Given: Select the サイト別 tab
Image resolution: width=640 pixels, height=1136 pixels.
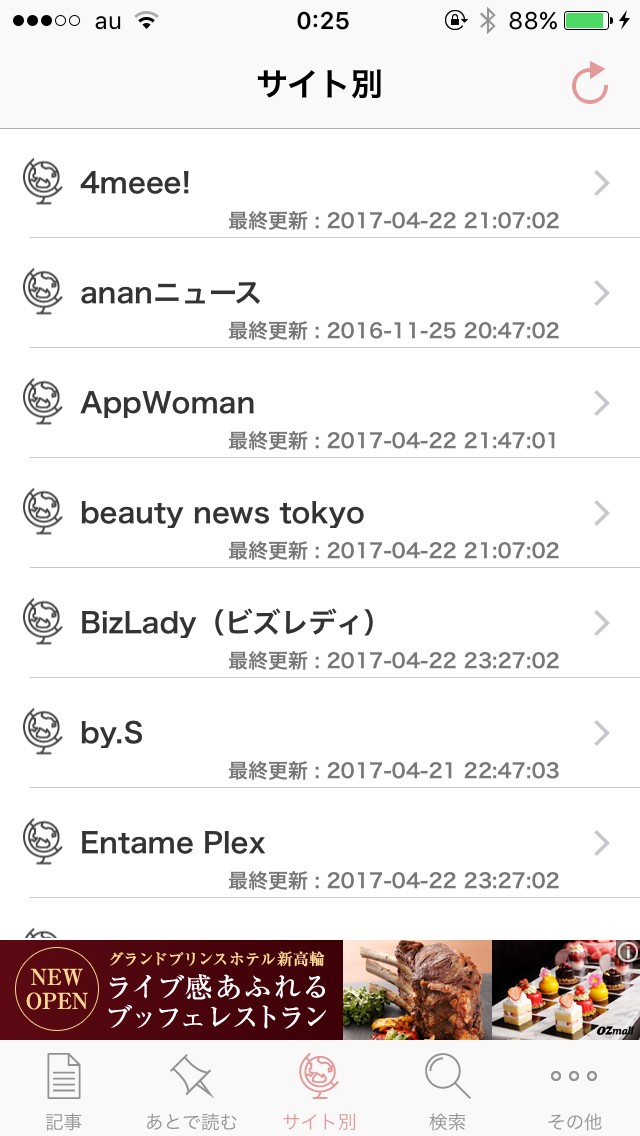Looking at the screenshot, I should 320,1090.
